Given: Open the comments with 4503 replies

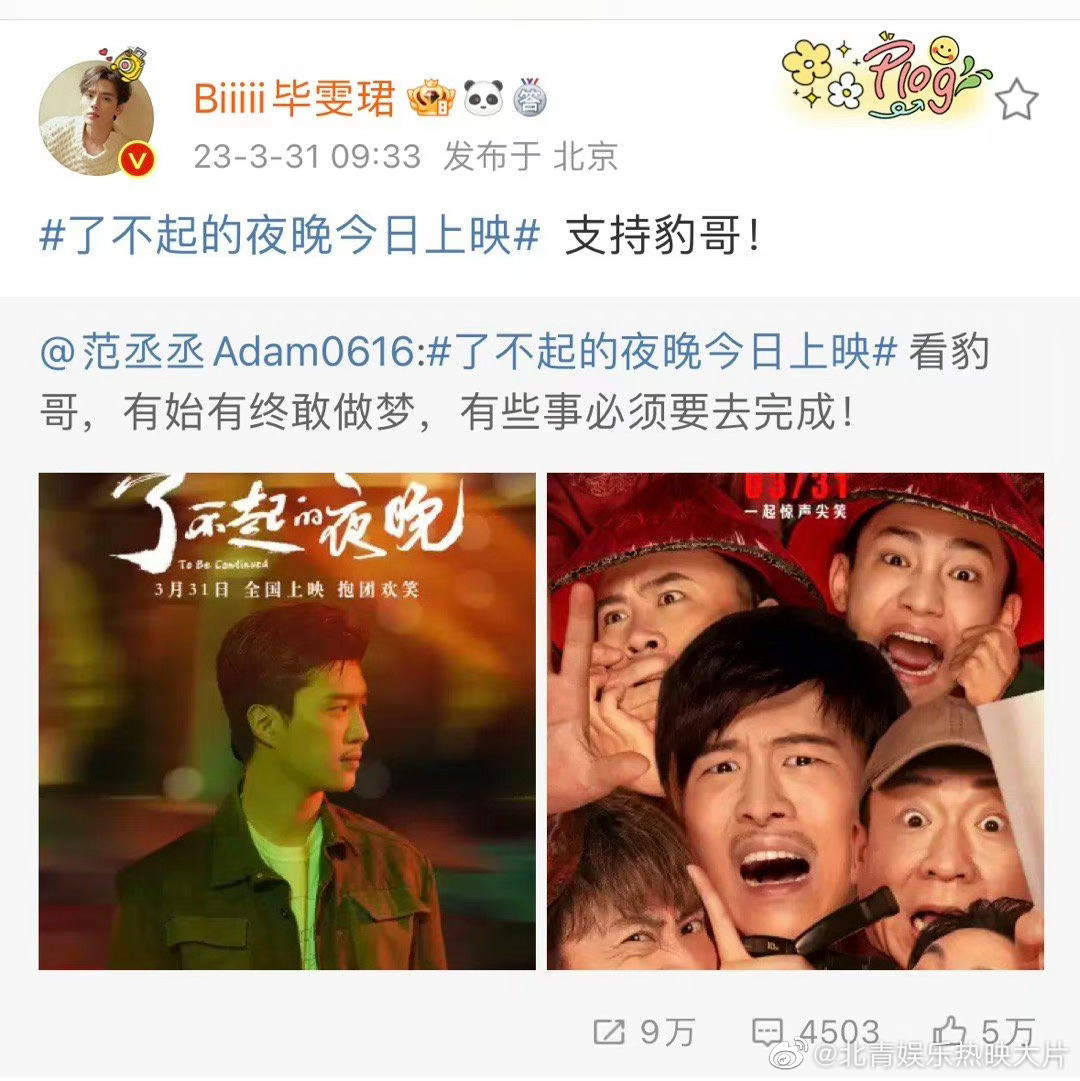Looking at the screenshot, I should click(x=816, y=1032).
